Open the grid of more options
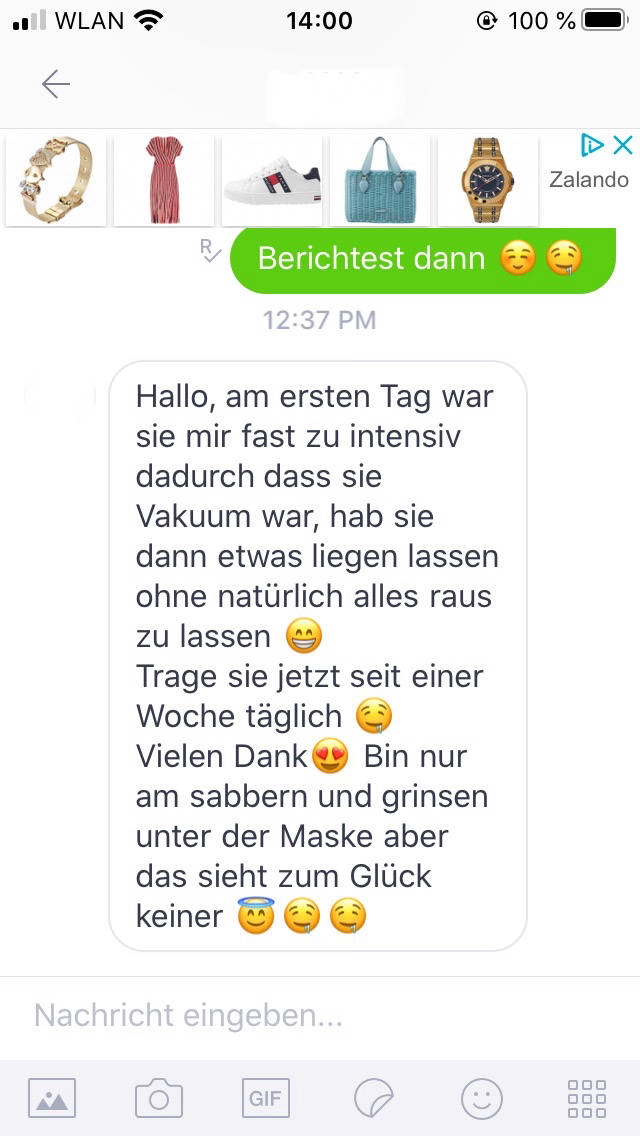 pyautogui.click(x=586, y=1099)
